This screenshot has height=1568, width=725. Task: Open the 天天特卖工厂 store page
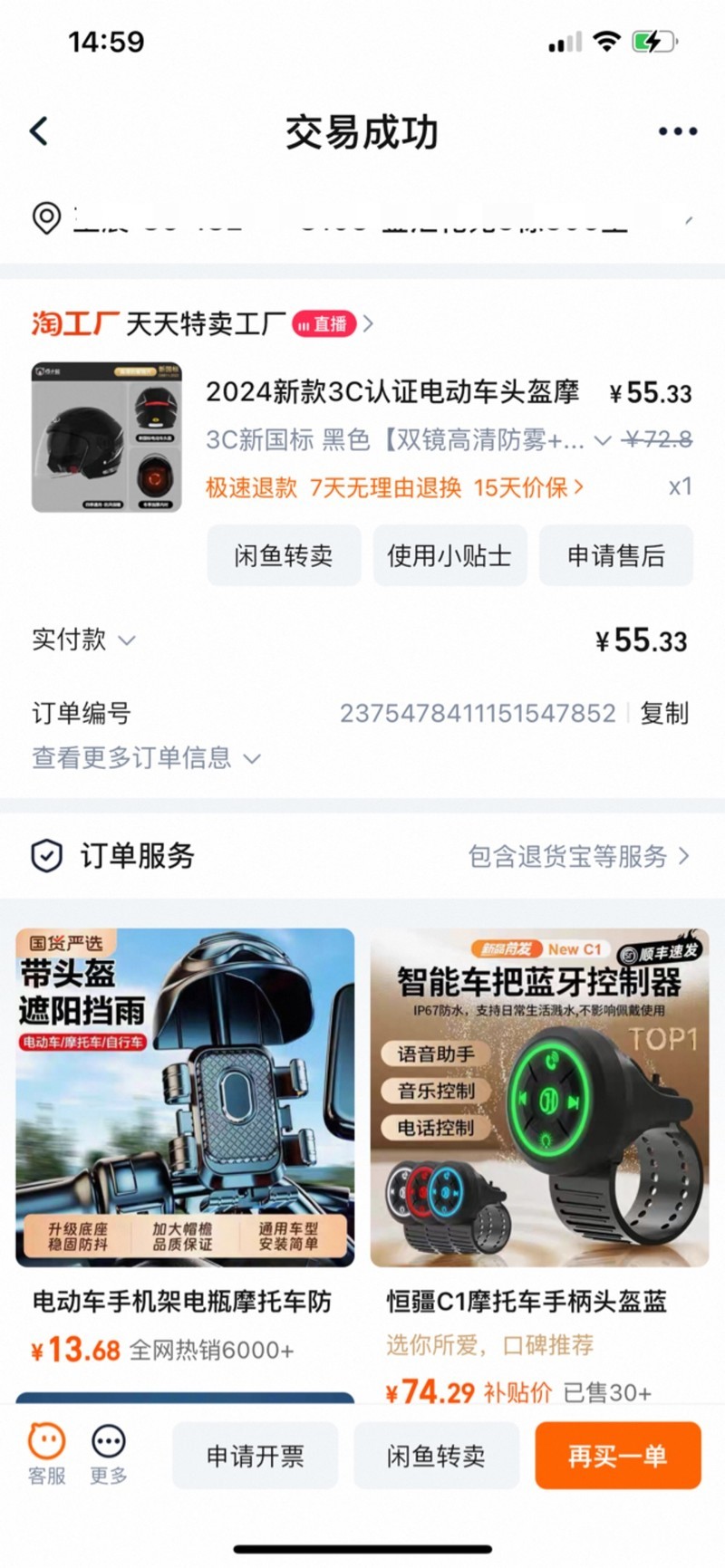(x=205, y=323)
